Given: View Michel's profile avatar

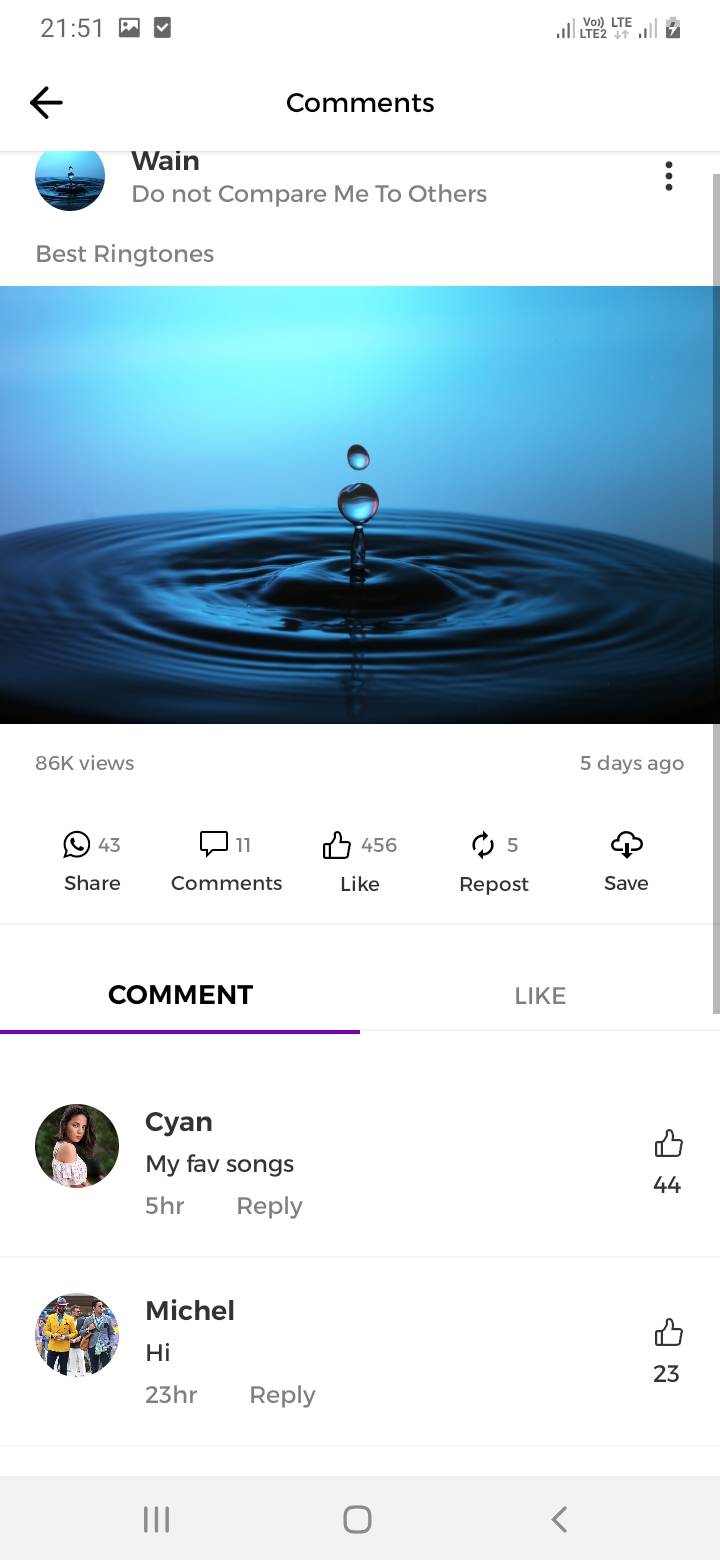Looking at the screenshot, I should [x=77, y=1335].
